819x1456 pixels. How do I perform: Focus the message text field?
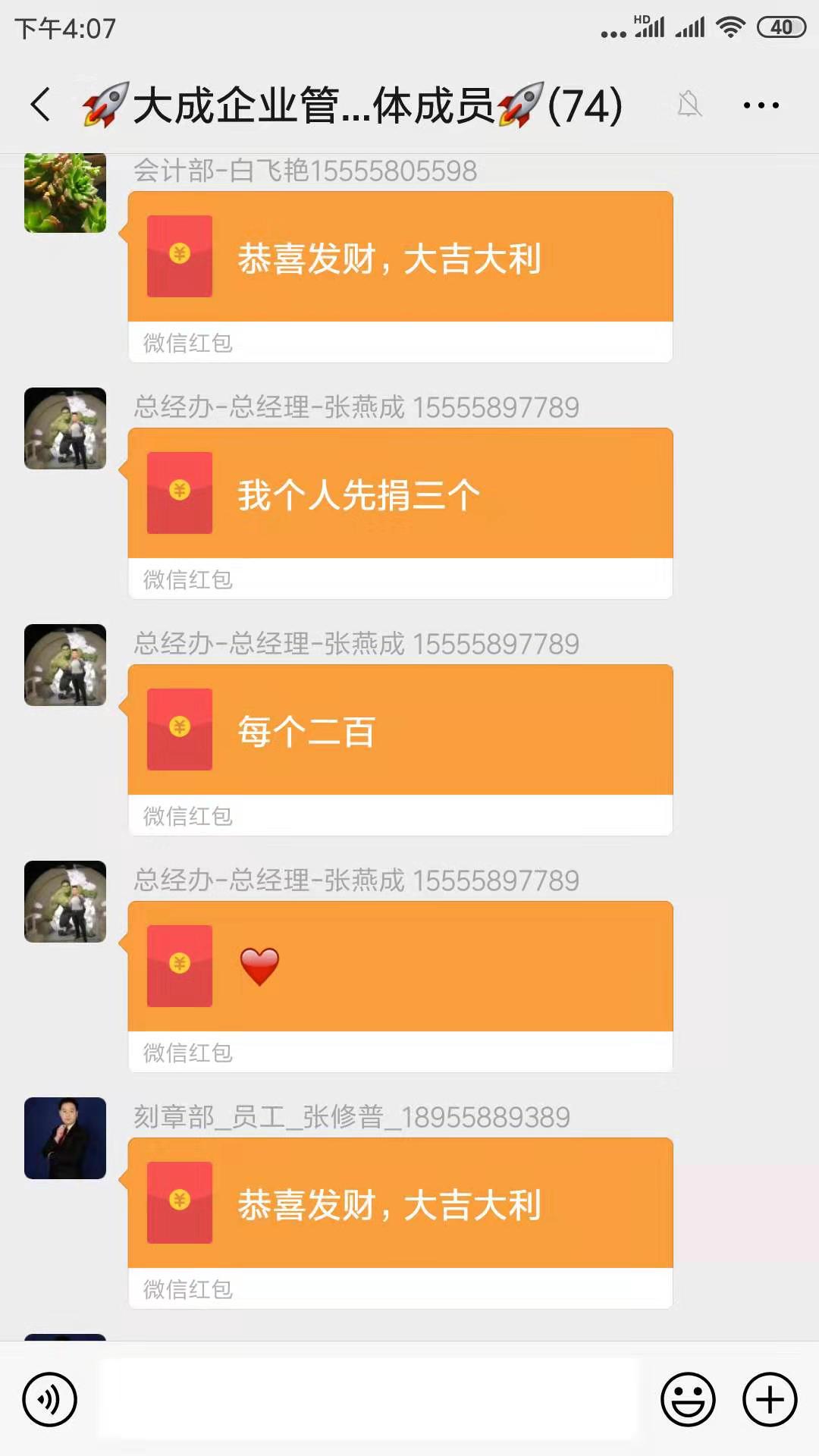(x=369, y=1399)
